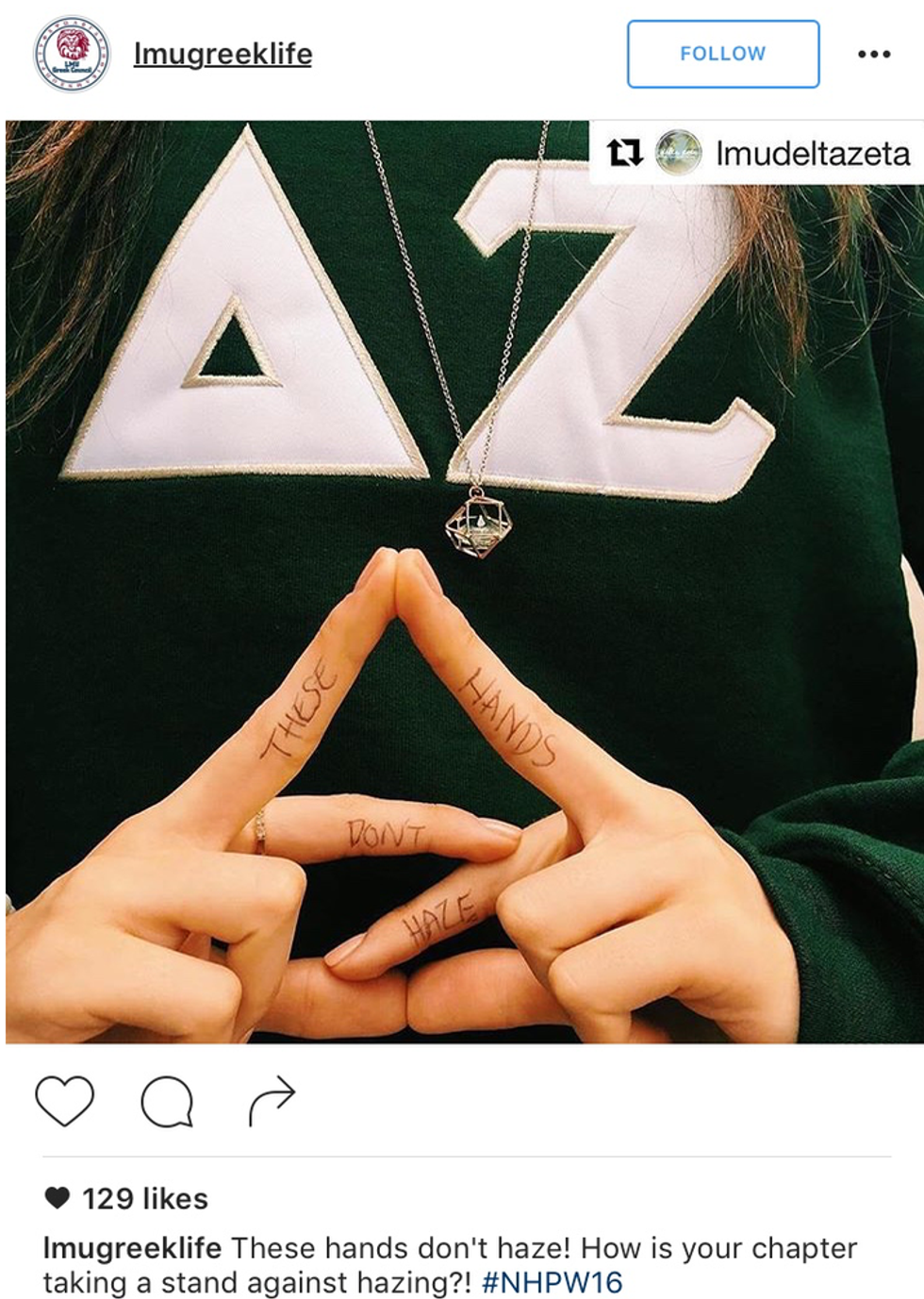Viewport: 924px width, 1299px height.
Task: Tap lmugreeklife name in the caption
Action: 132,1247
